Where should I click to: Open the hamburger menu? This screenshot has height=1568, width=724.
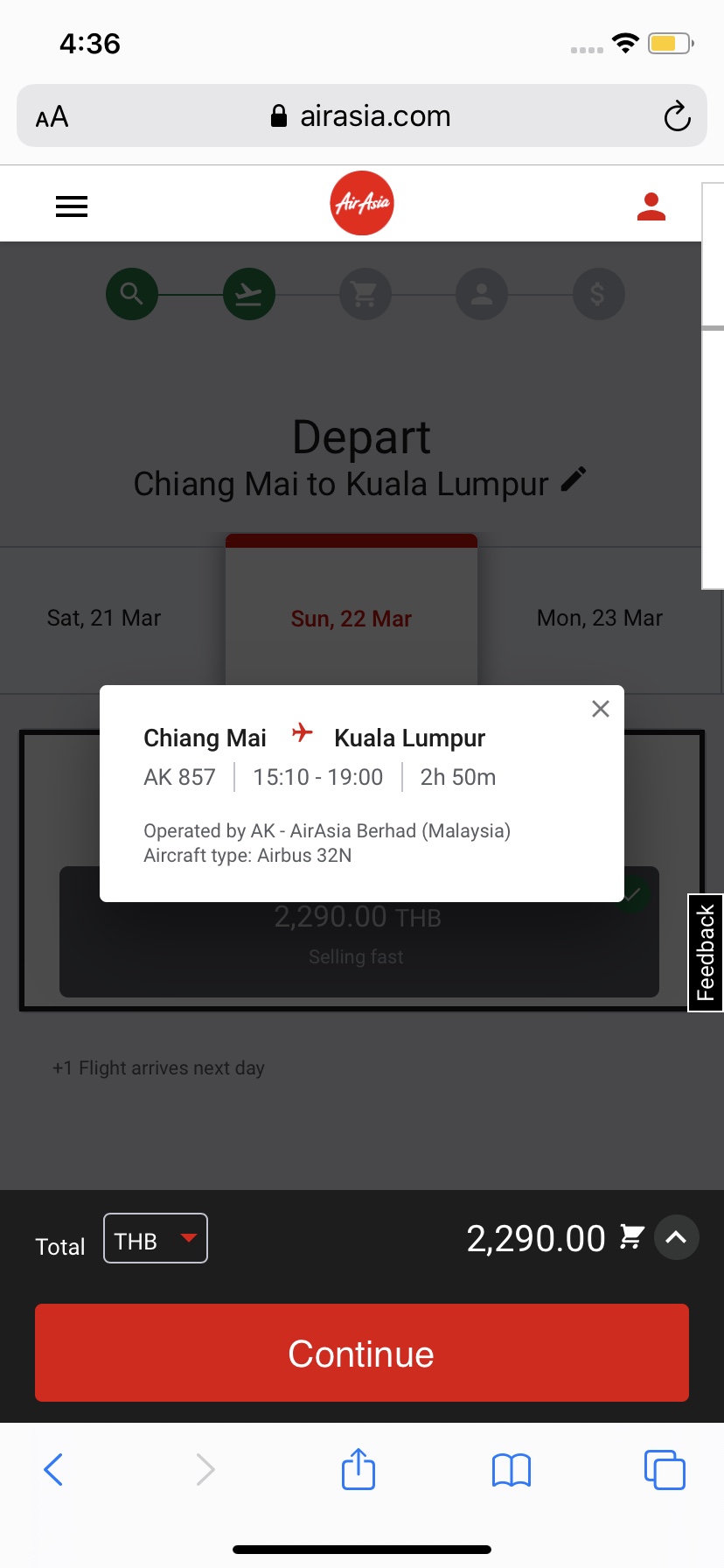coord(72,206)
